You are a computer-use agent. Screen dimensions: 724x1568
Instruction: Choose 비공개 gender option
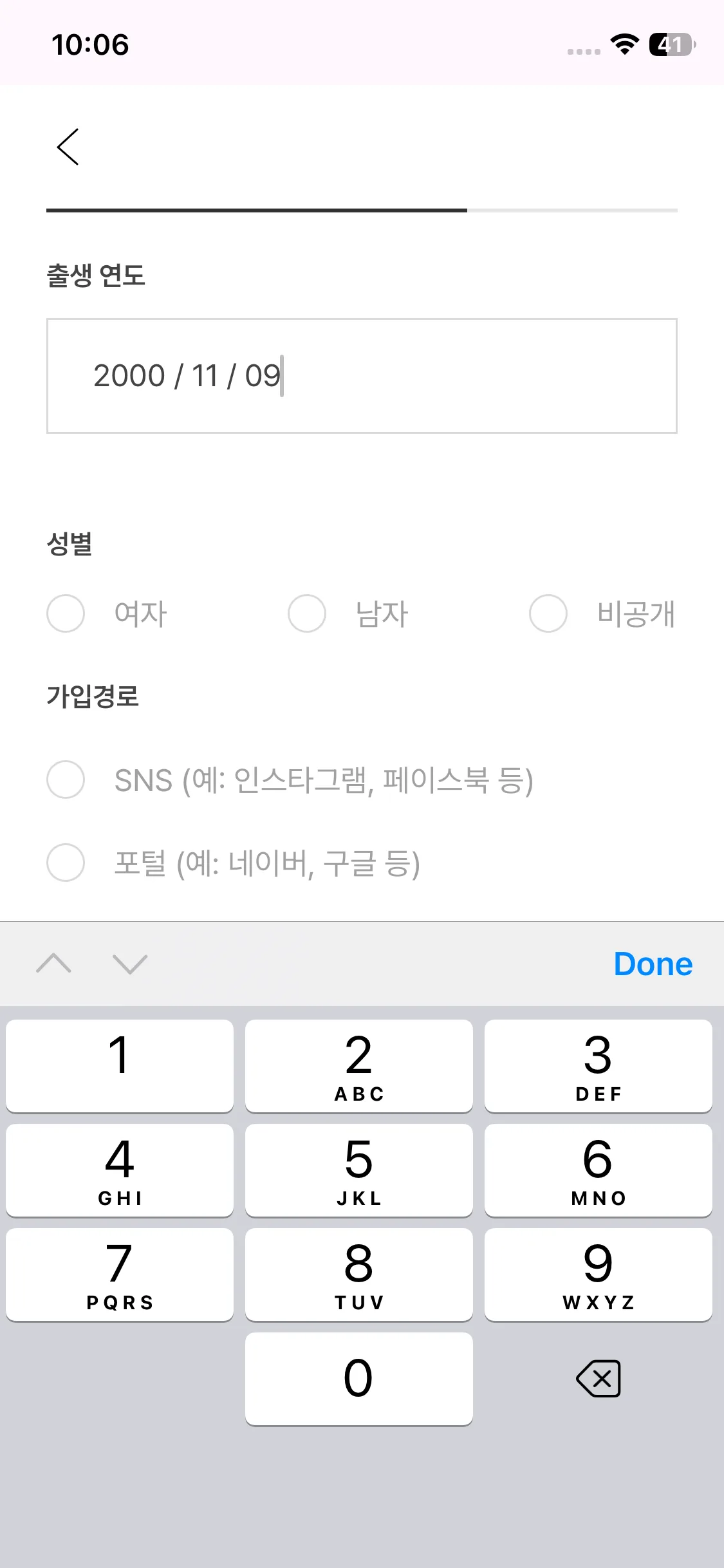[x=548, y=613]
